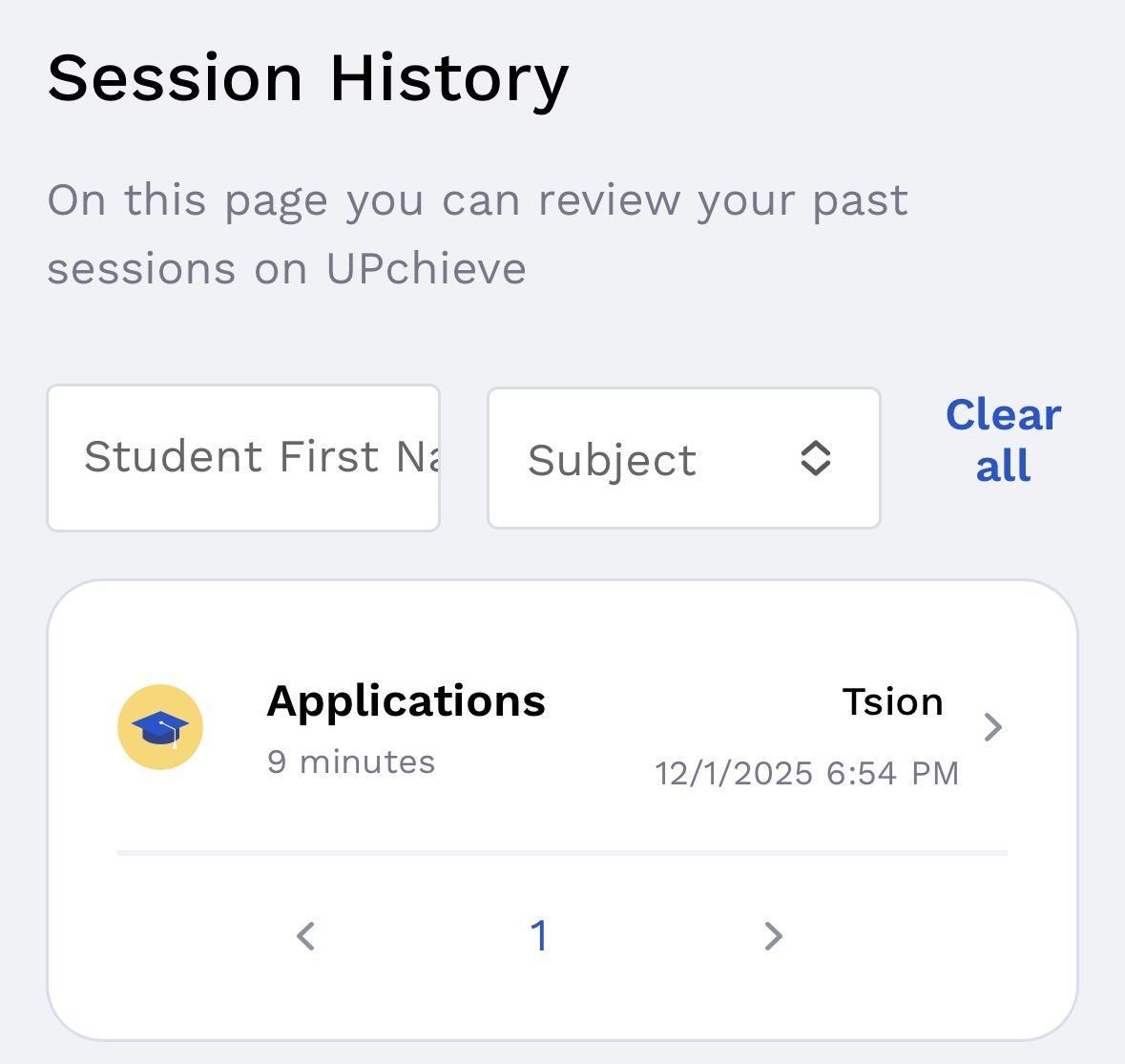
Task: Go to the previous page of sessions
Action: [305, 936]
